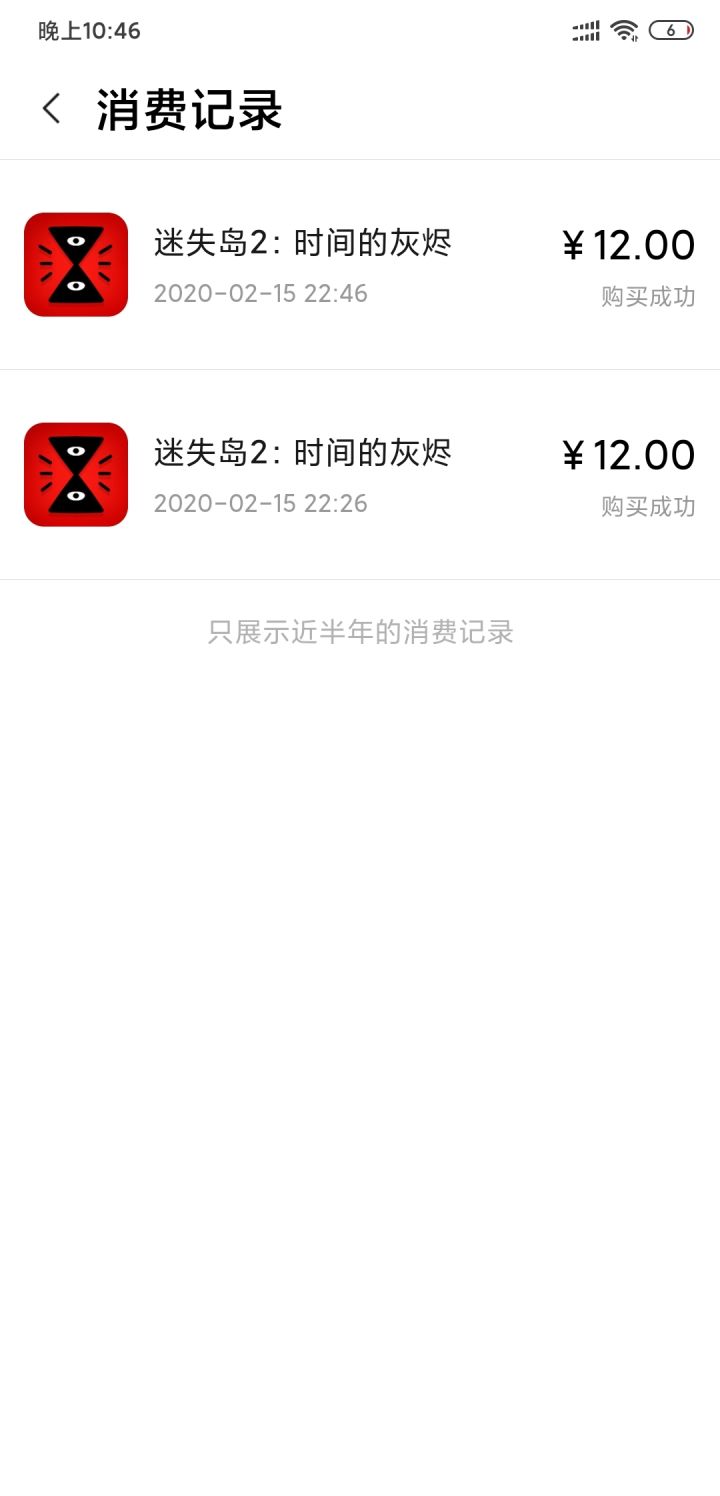720x1496 pixels.
Task: Tap 购买成功 on the second purchase record
Action: [649, 506]
